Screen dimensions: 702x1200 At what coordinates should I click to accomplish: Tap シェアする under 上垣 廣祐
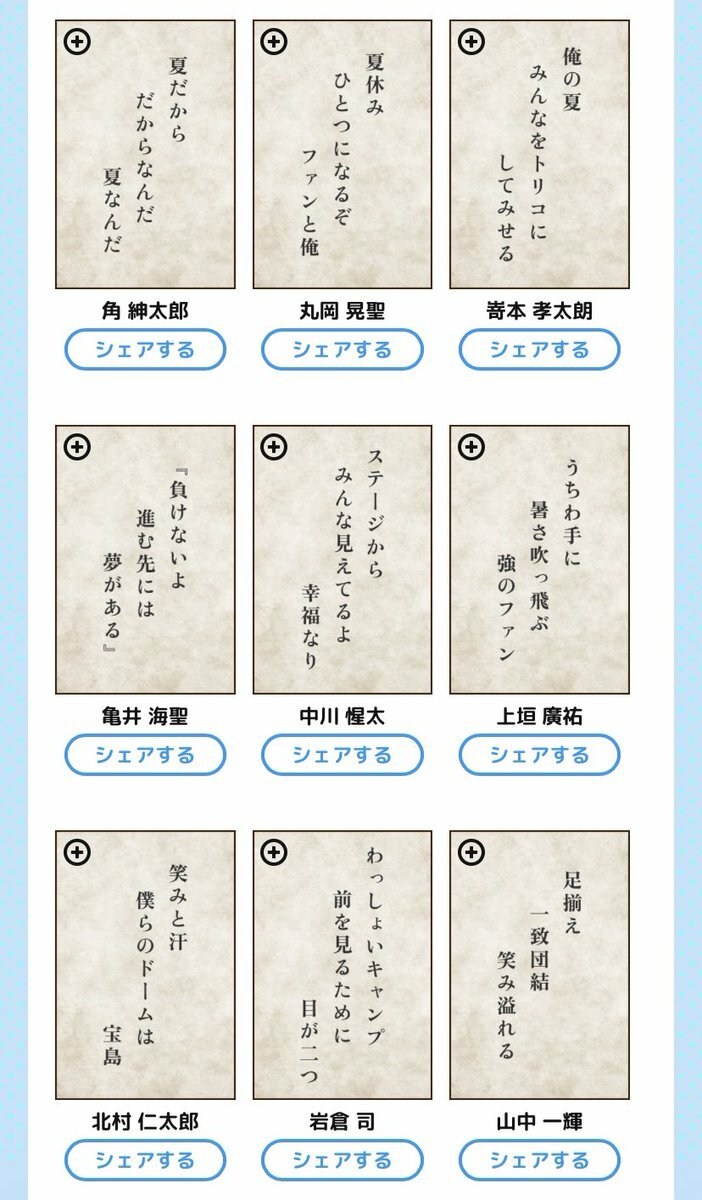pyautogui.click(x=539, y=755)
